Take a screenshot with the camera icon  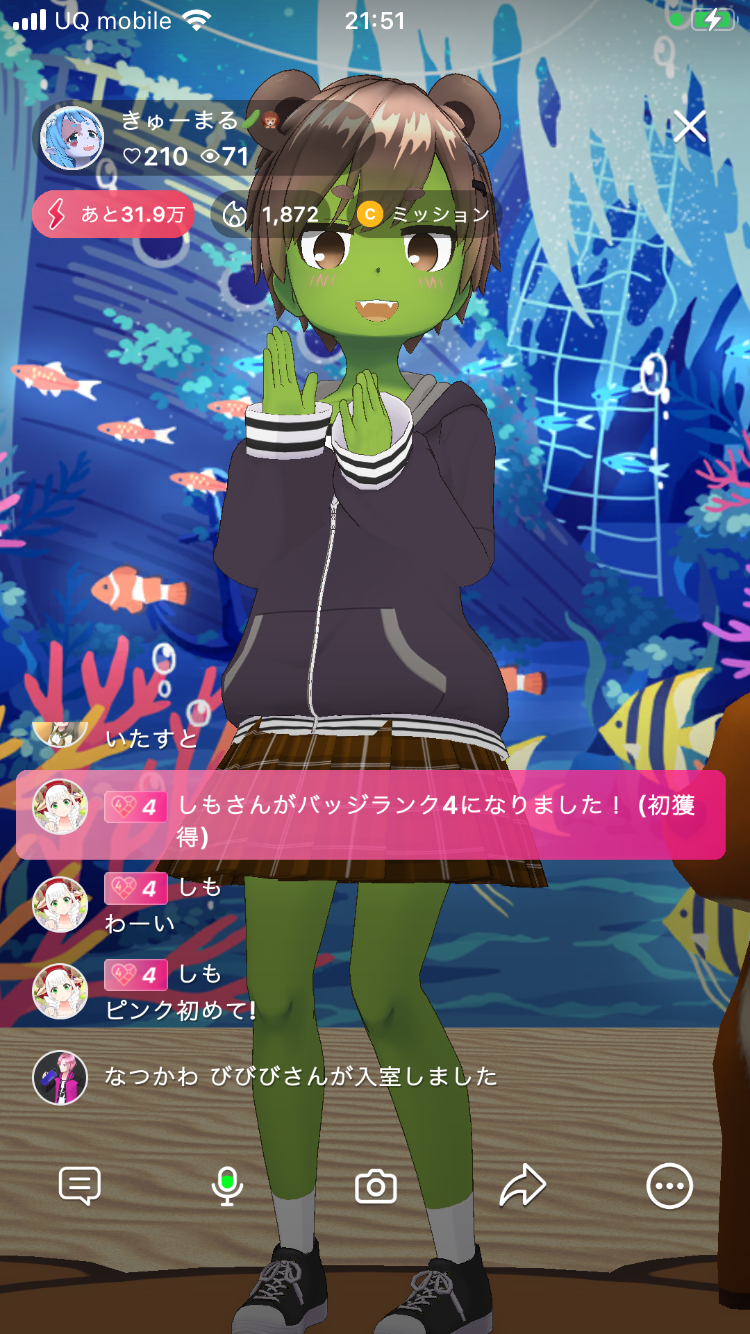376,1187
